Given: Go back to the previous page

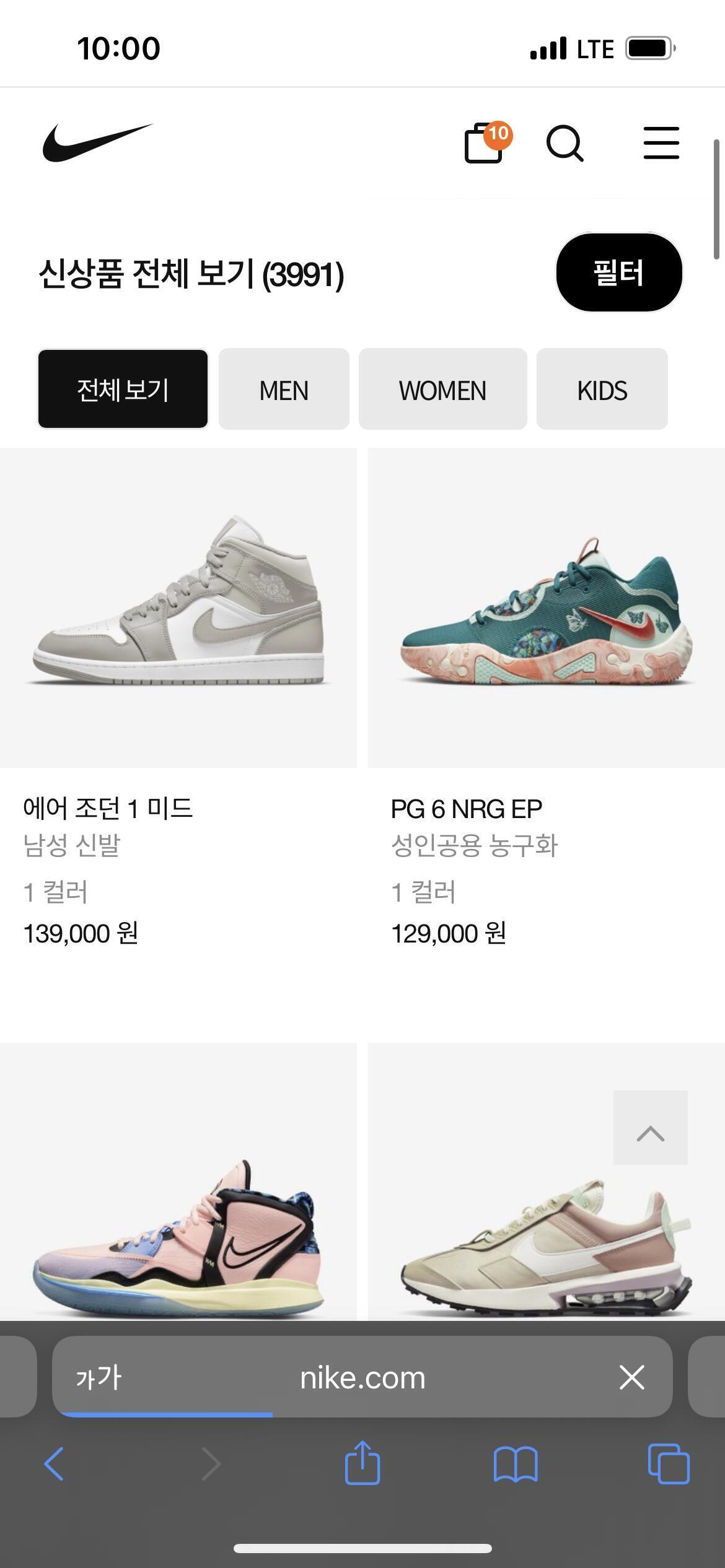Looking at the screenshot, I should tap(55, 1464).
